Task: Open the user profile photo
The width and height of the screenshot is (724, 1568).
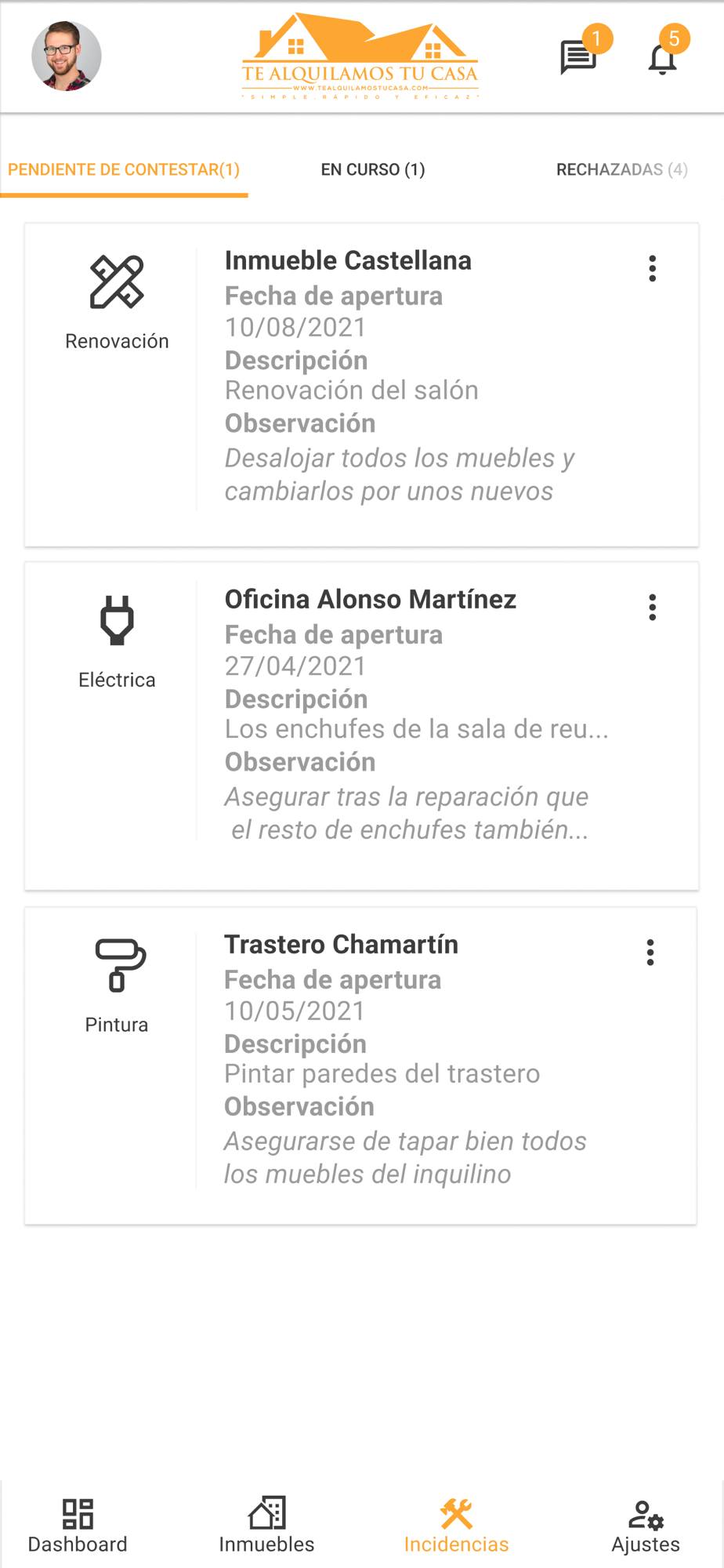Action: pos(67,56)
